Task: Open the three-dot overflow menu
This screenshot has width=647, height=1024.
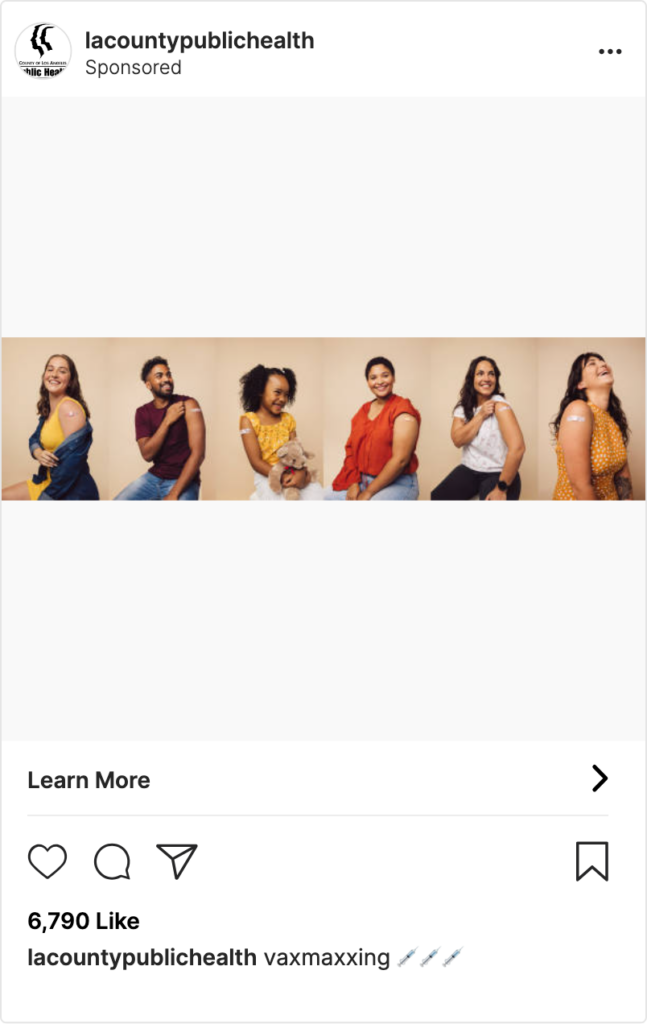Action: (x=609, y=52)
